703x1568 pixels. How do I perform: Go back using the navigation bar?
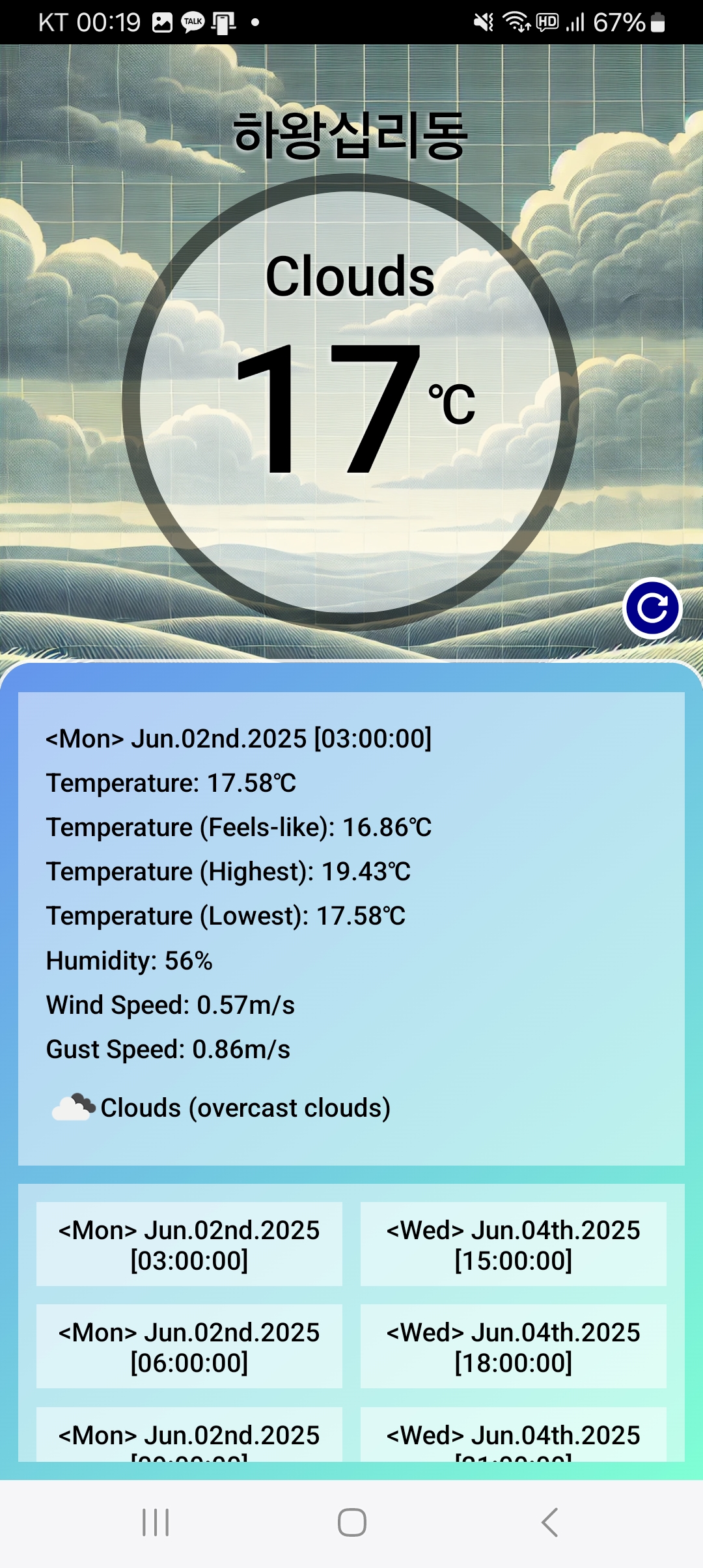point(549,1522)
